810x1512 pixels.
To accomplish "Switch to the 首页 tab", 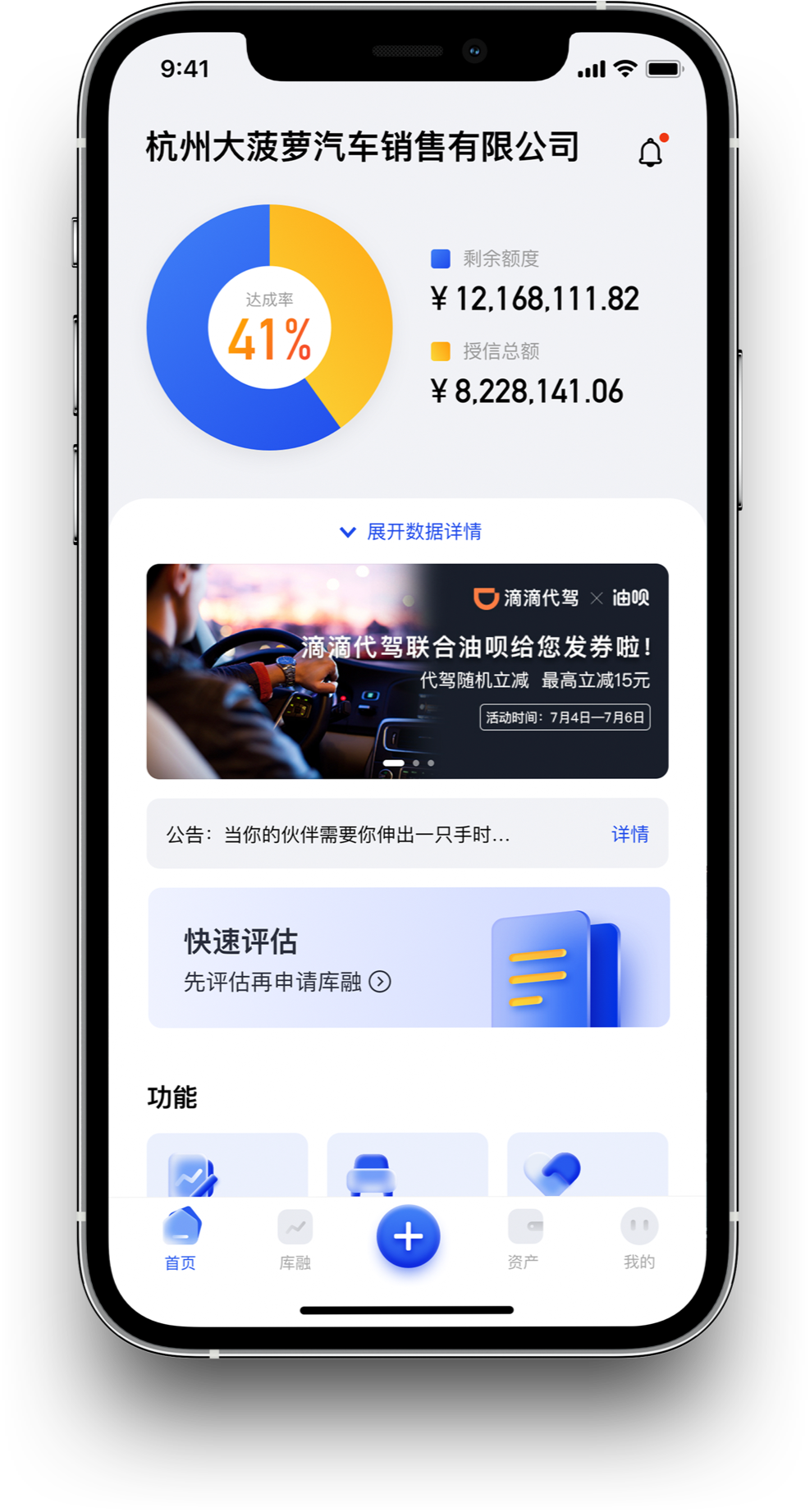I will pos(181,1239).
